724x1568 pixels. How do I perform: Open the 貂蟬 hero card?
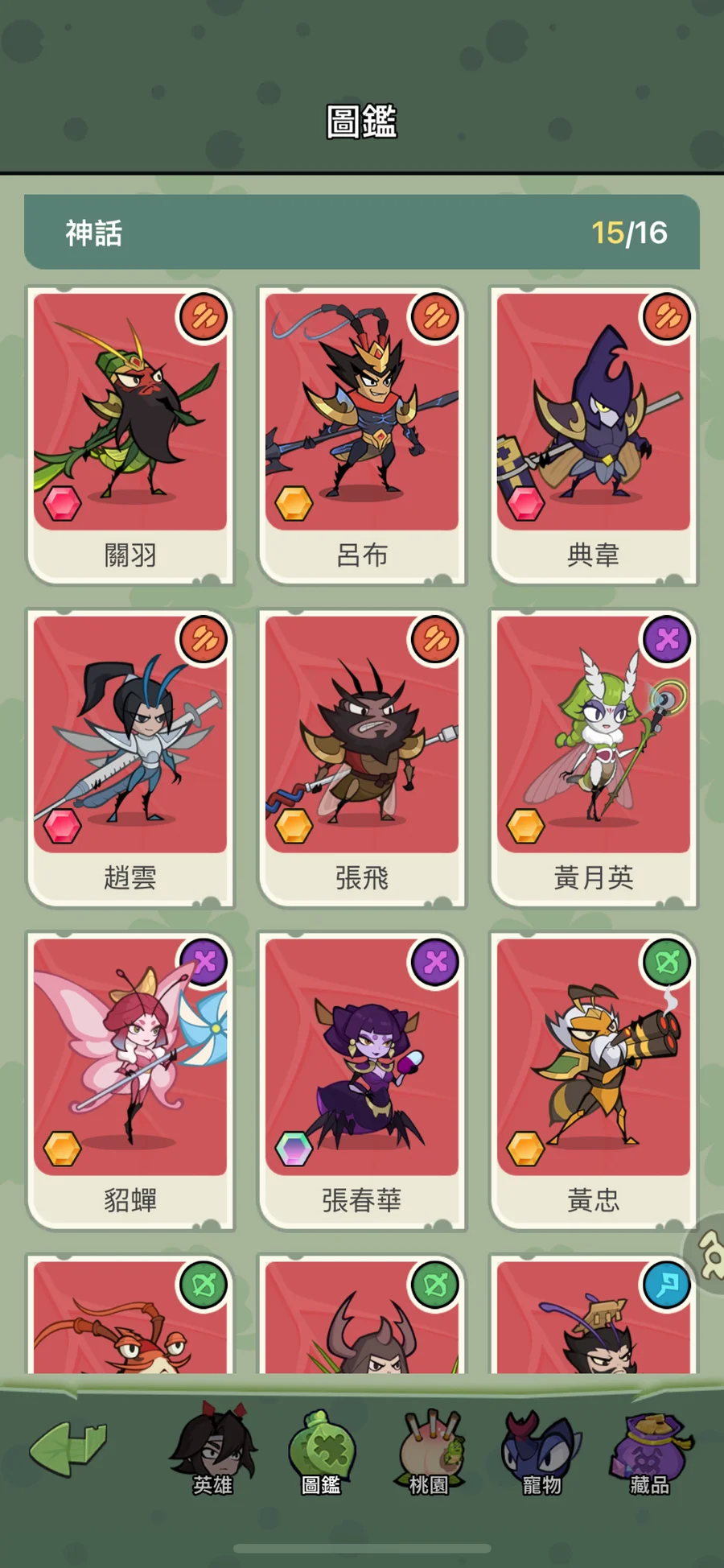[x=130, y=1079]
